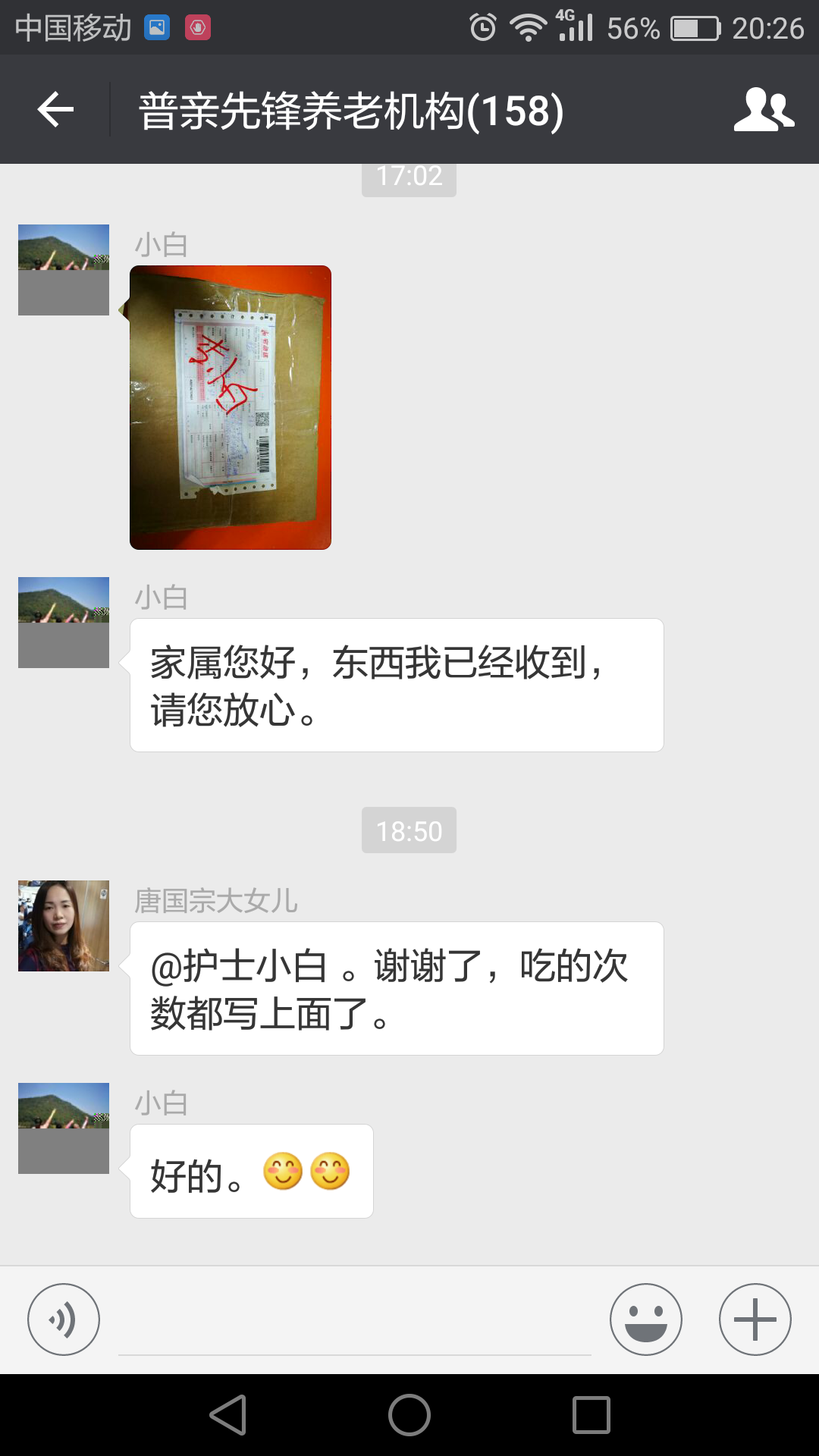Open the recent apps overview
Viewport: 819px width, 1456px height.
(x=591, y=1415)
